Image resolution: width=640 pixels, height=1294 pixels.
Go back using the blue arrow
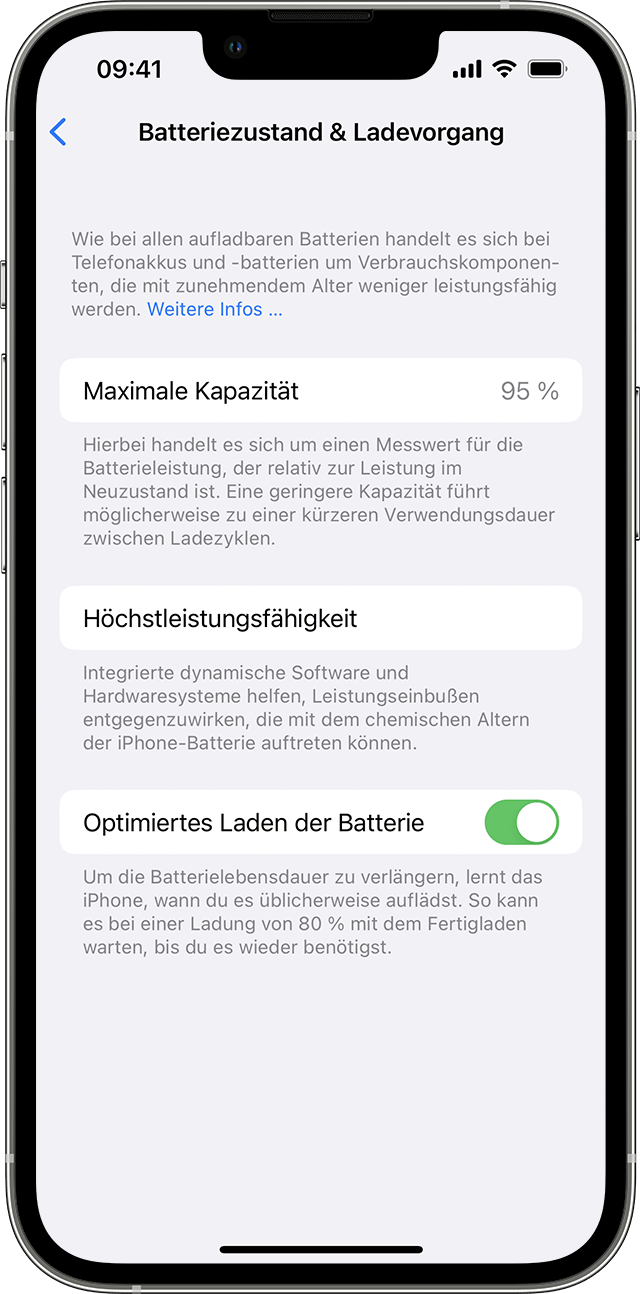click(58, 132)
